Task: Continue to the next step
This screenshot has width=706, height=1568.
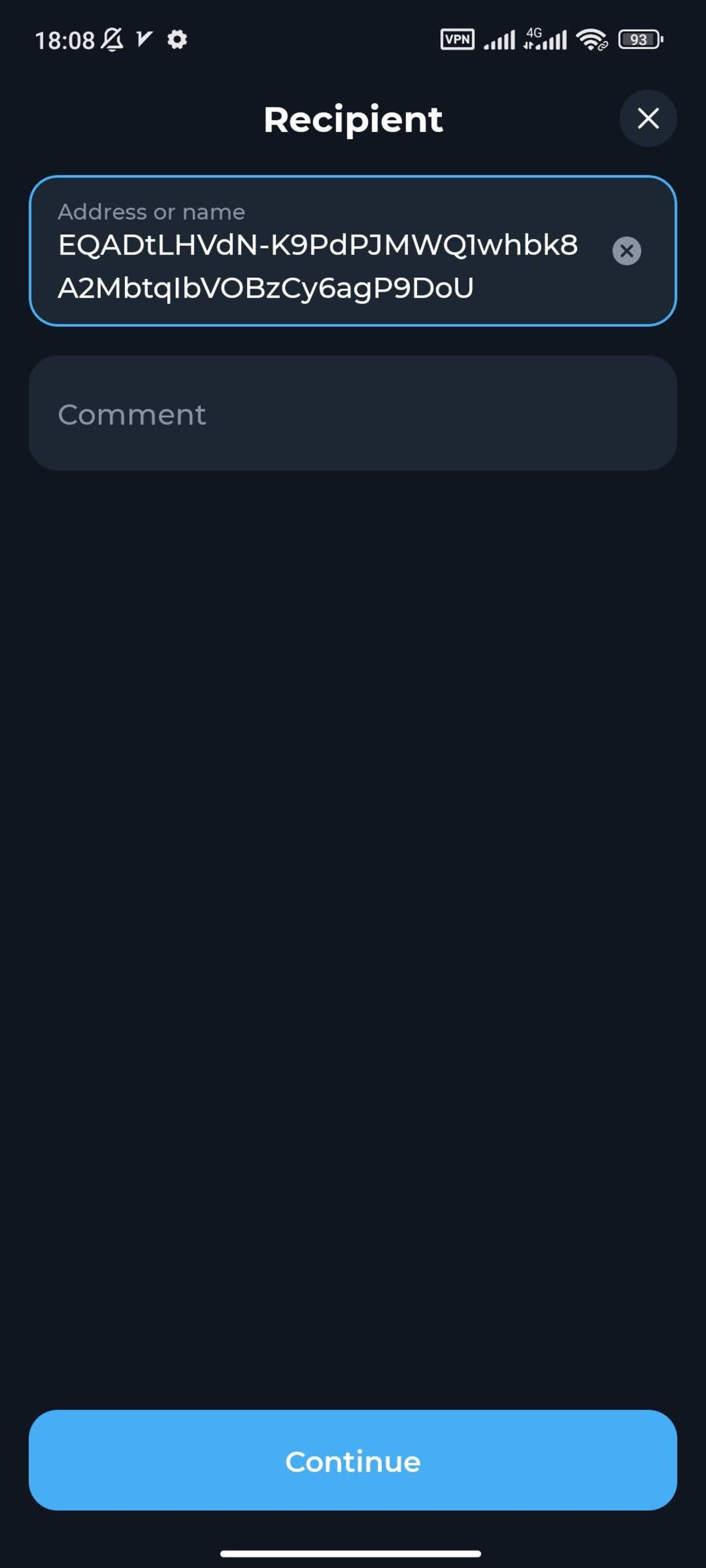Action: [352, 1460]
